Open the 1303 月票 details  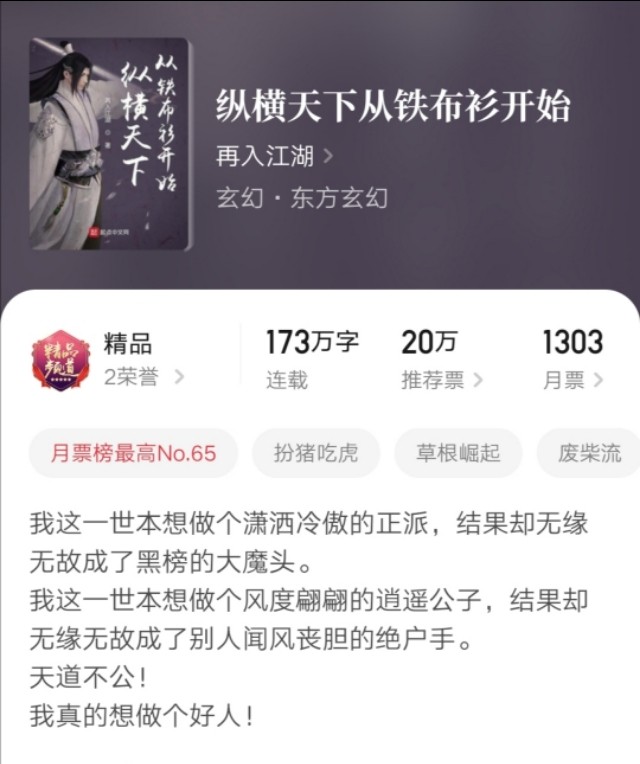tap(573, 360)
